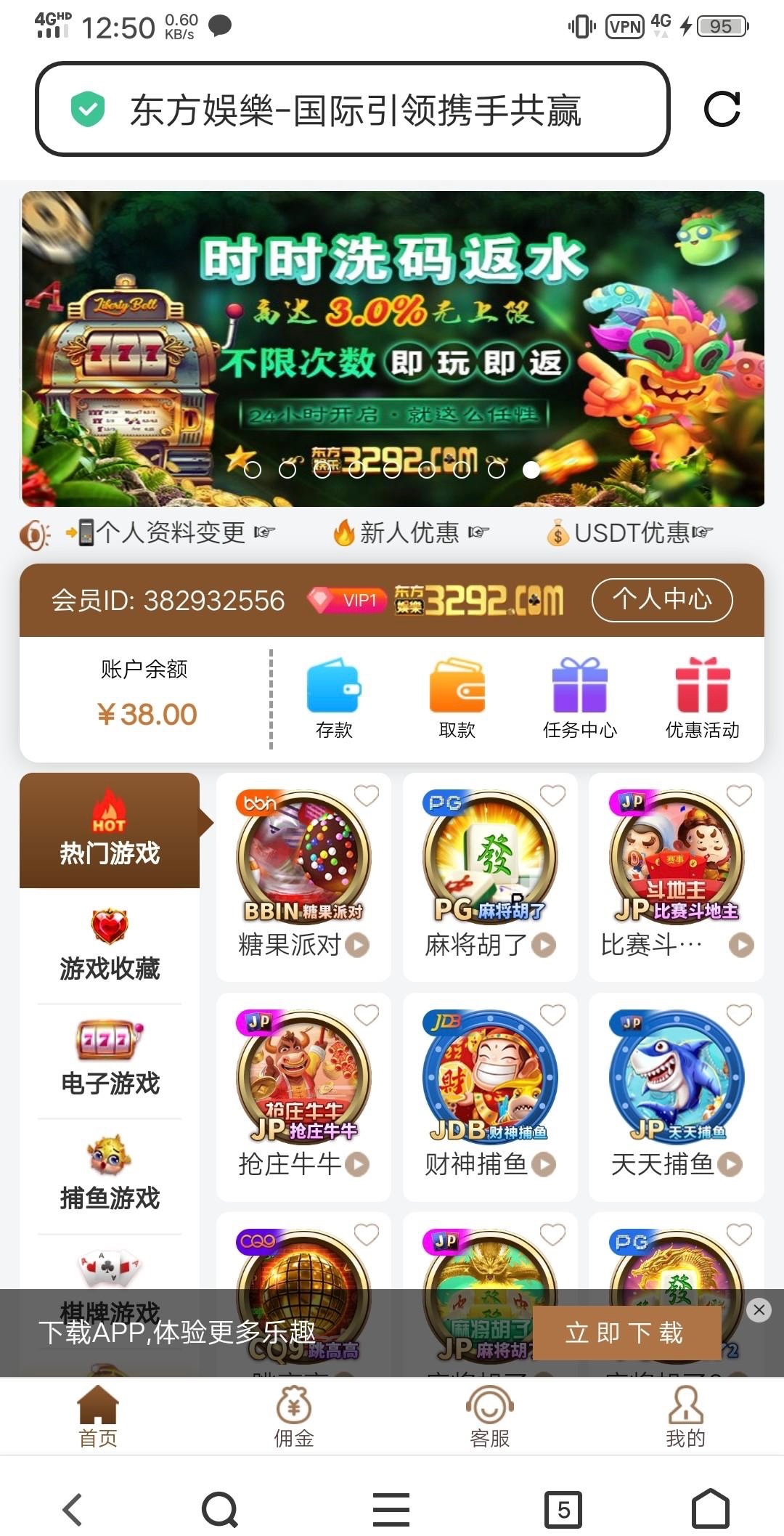Go to the 我的 tab
784x1536 pixels.
(685, 1416)
